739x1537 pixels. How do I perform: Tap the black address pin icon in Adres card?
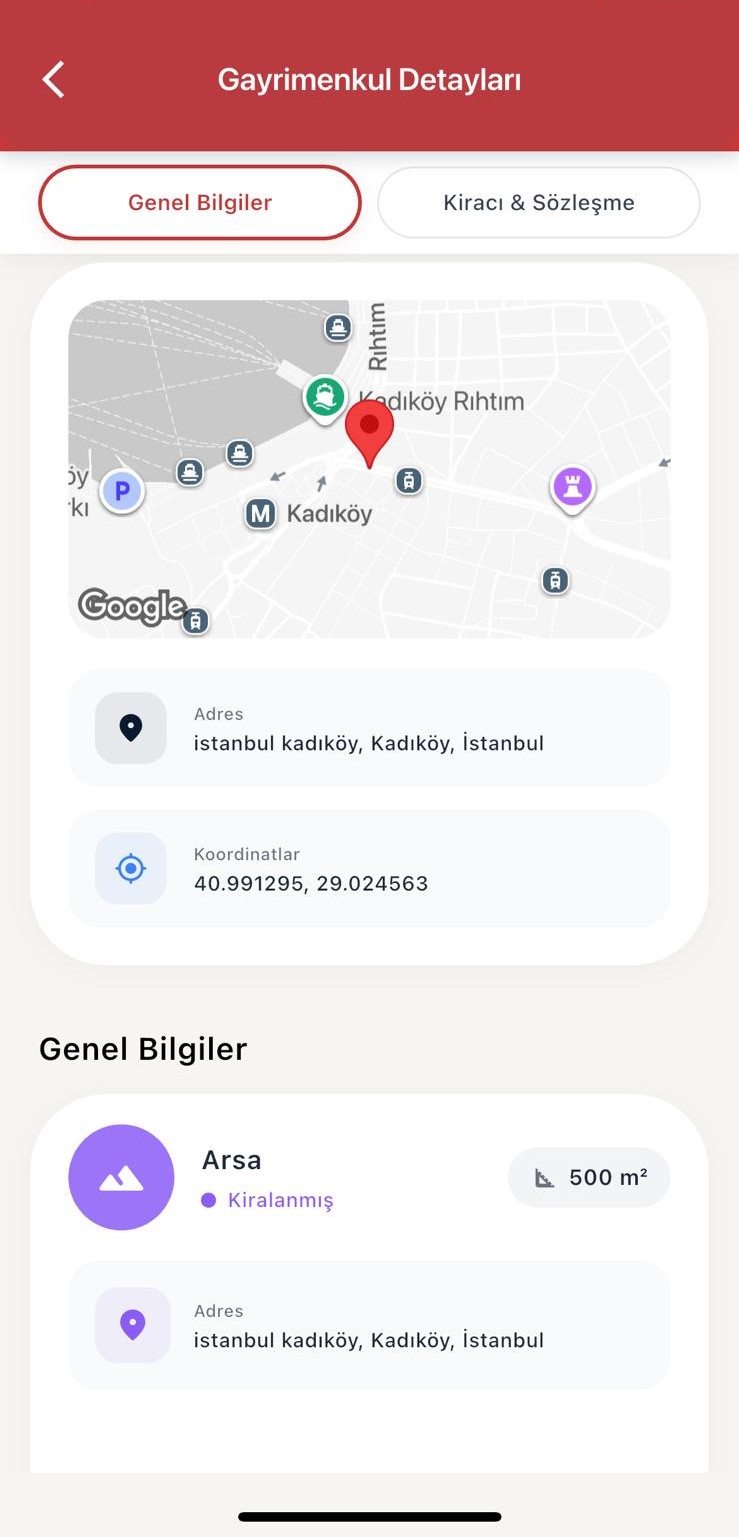[131, 727]
